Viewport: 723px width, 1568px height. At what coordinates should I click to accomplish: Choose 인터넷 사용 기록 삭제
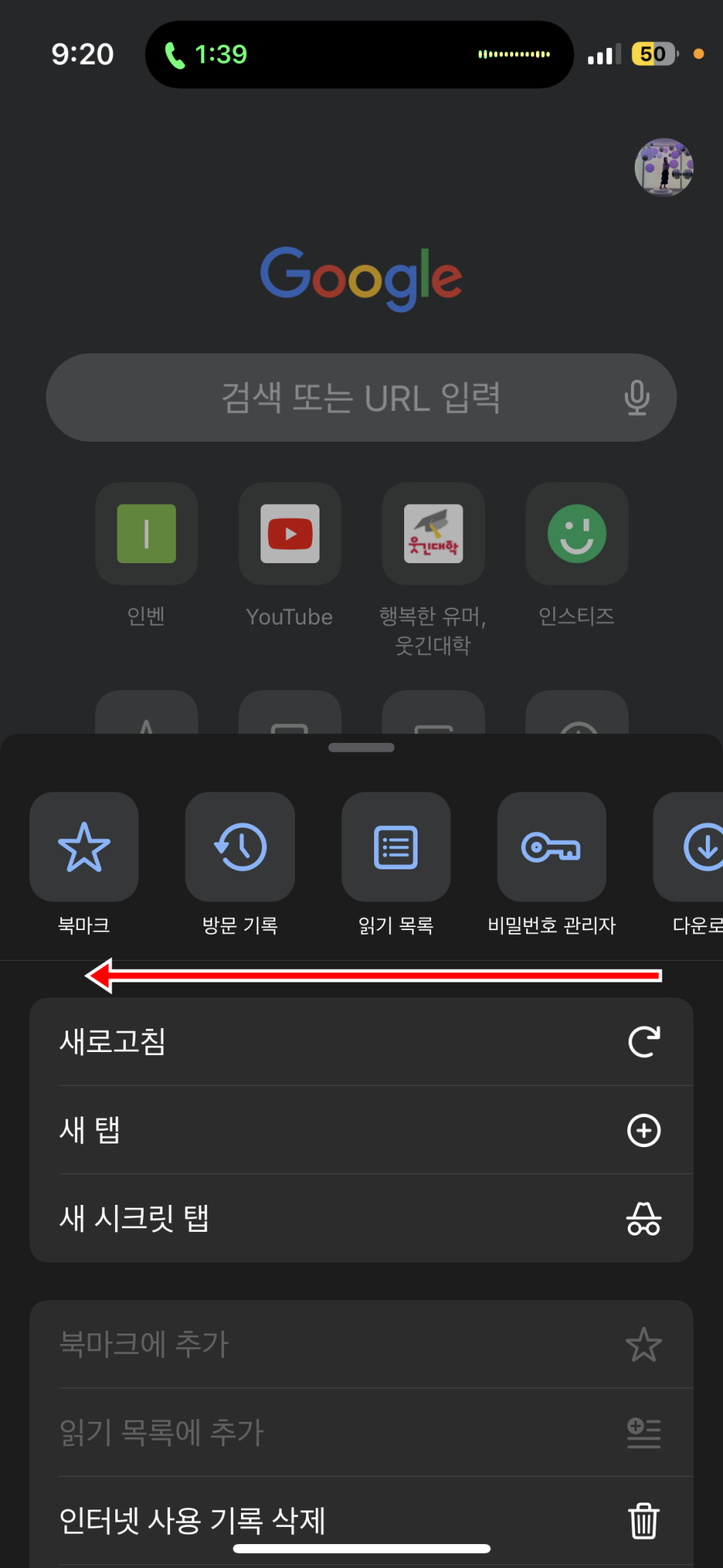click(361, 1520)
